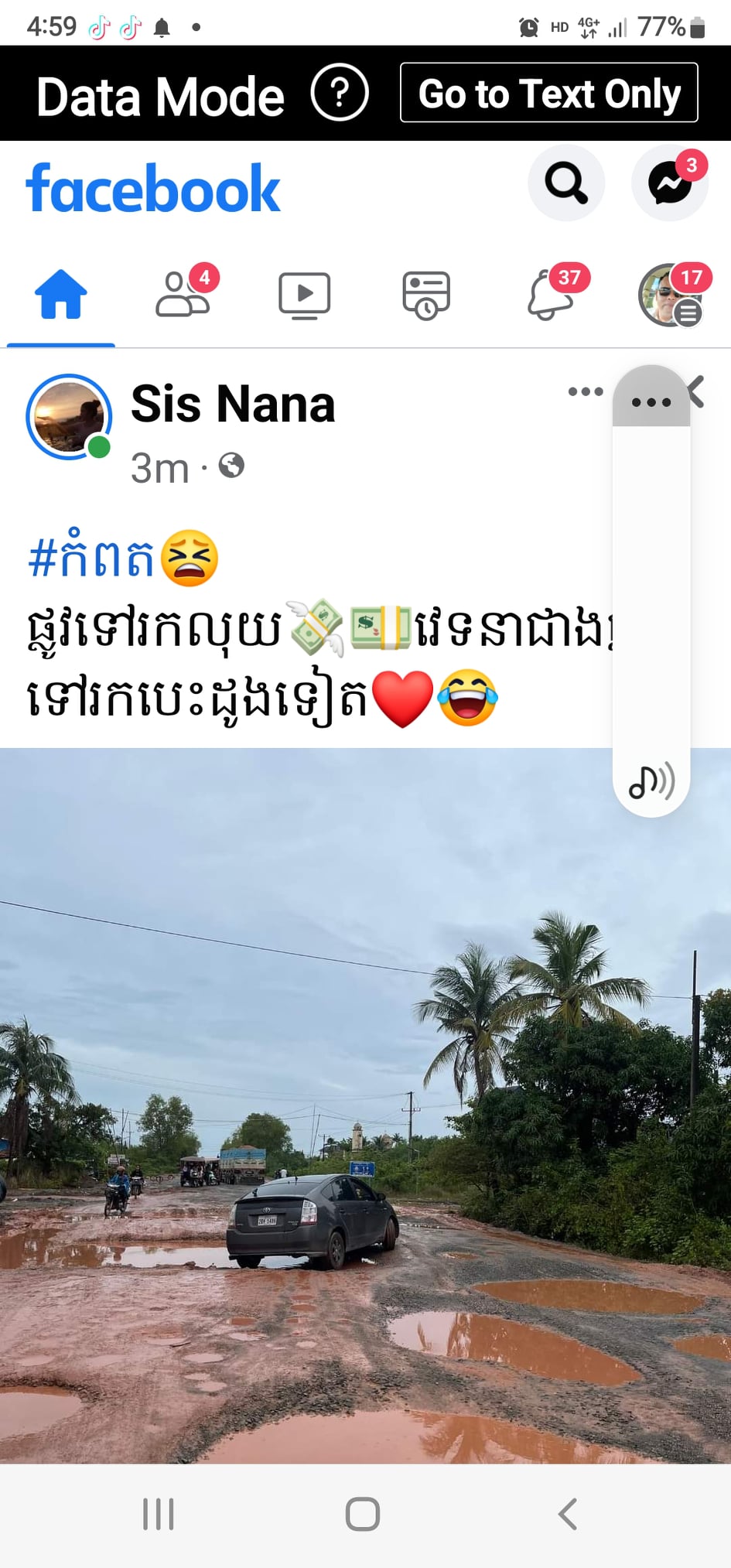The height and width of the screenshot is (1568, 731).
Task: Open Messenger chats
Action: 669,183
